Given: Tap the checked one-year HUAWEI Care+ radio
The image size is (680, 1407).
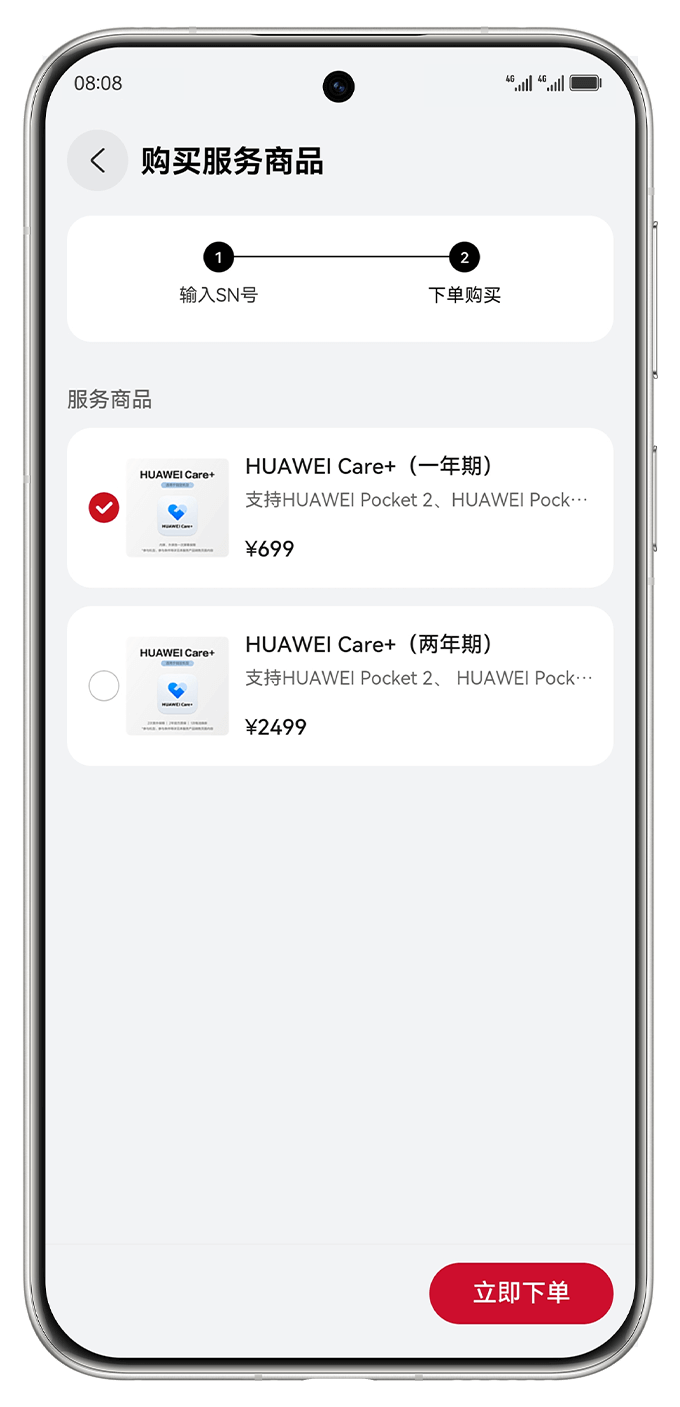Looking at the screenshot, I should click(104, 508).
